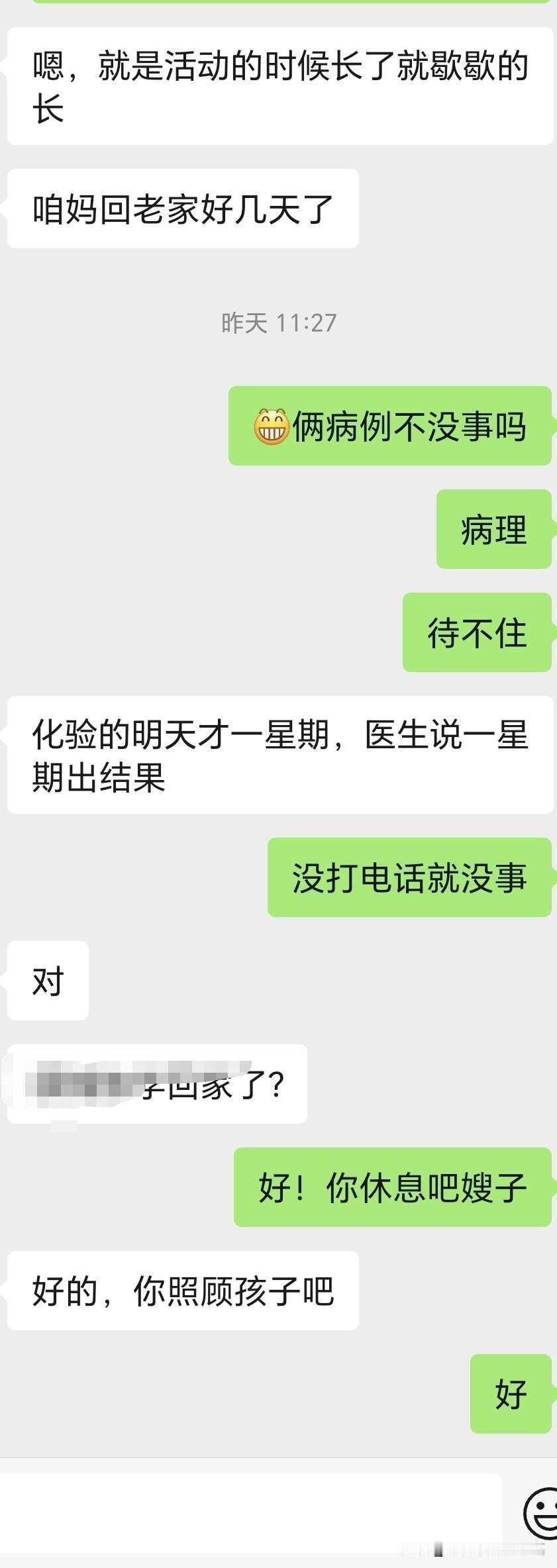The height and width of the screenshot is (1568, 557).
Task: Select the pixelated censored message bubble
Action: point(156,1086)
